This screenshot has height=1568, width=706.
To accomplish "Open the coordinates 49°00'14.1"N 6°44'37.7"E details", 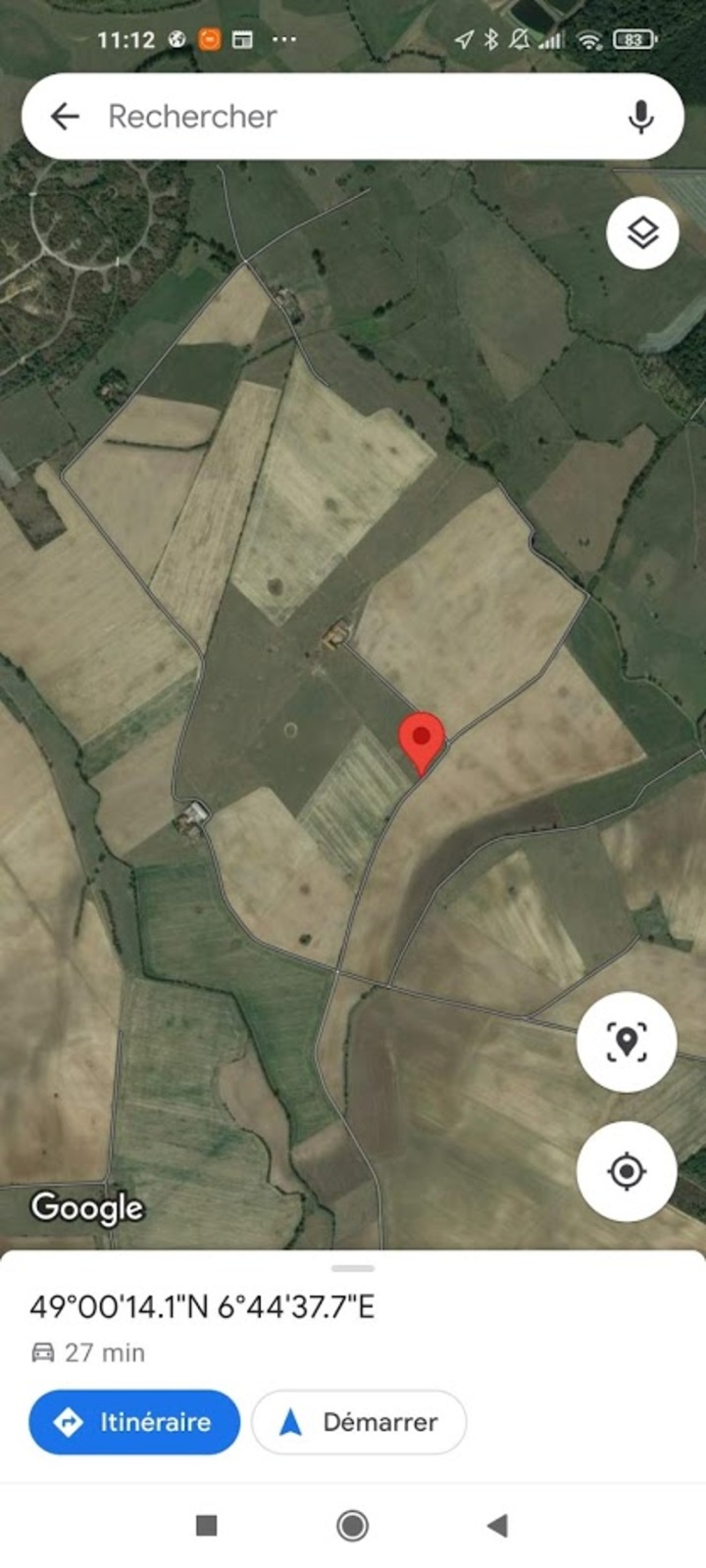I will [202, 1306].
